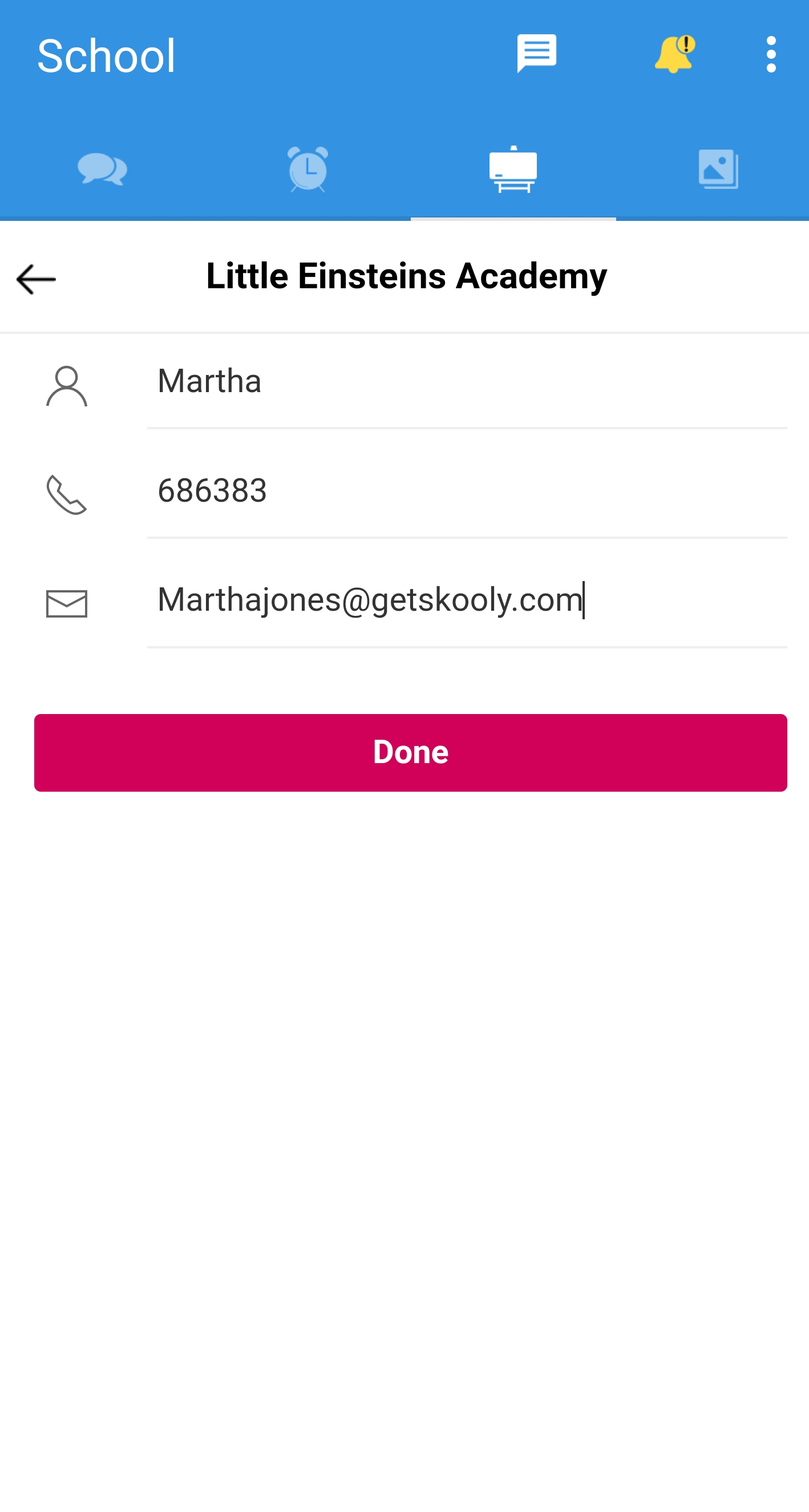The image size is (809, 1512).
Task: Open the overflow menu
Action: coord(771,55)
